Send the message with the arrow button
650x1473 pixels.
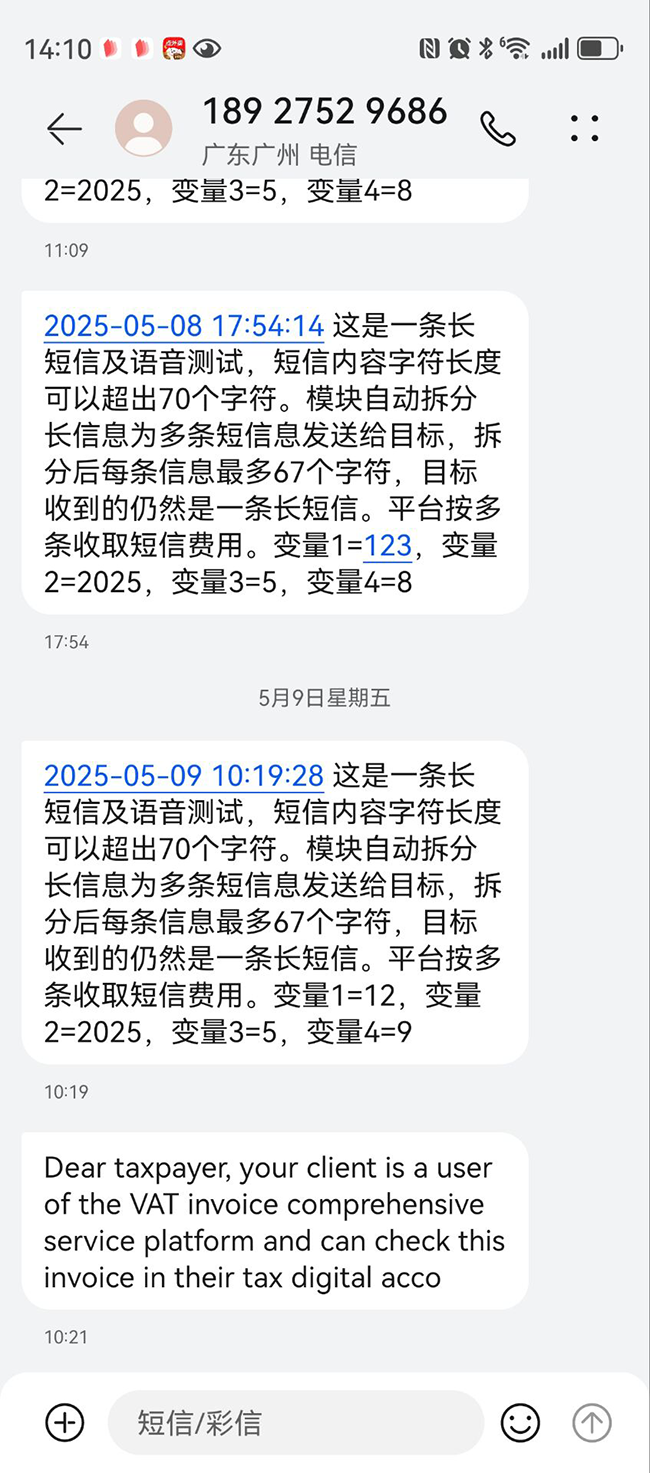[x=591, y=1422]
